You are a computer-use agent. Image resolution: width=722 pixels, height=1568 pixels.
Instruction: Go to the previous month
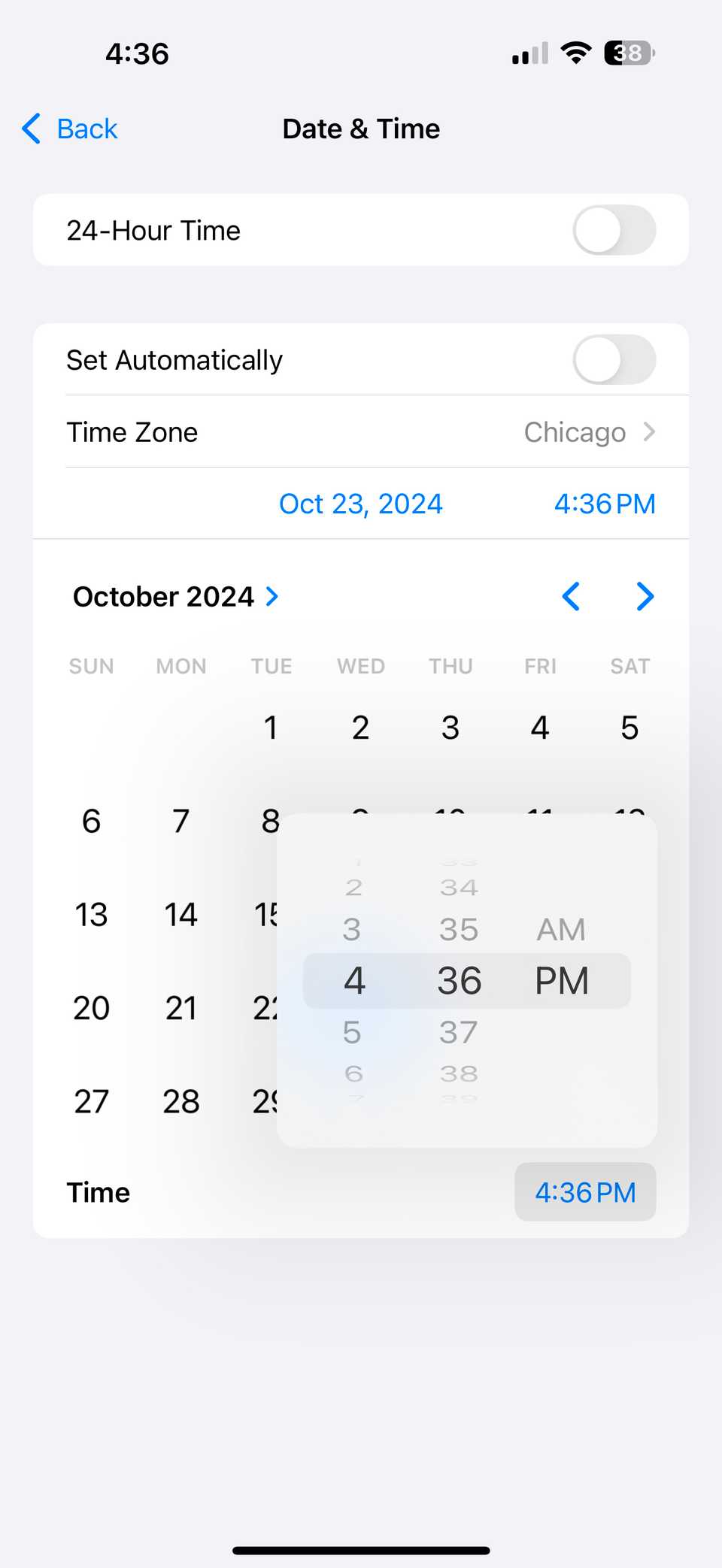(x=571, y=597)
